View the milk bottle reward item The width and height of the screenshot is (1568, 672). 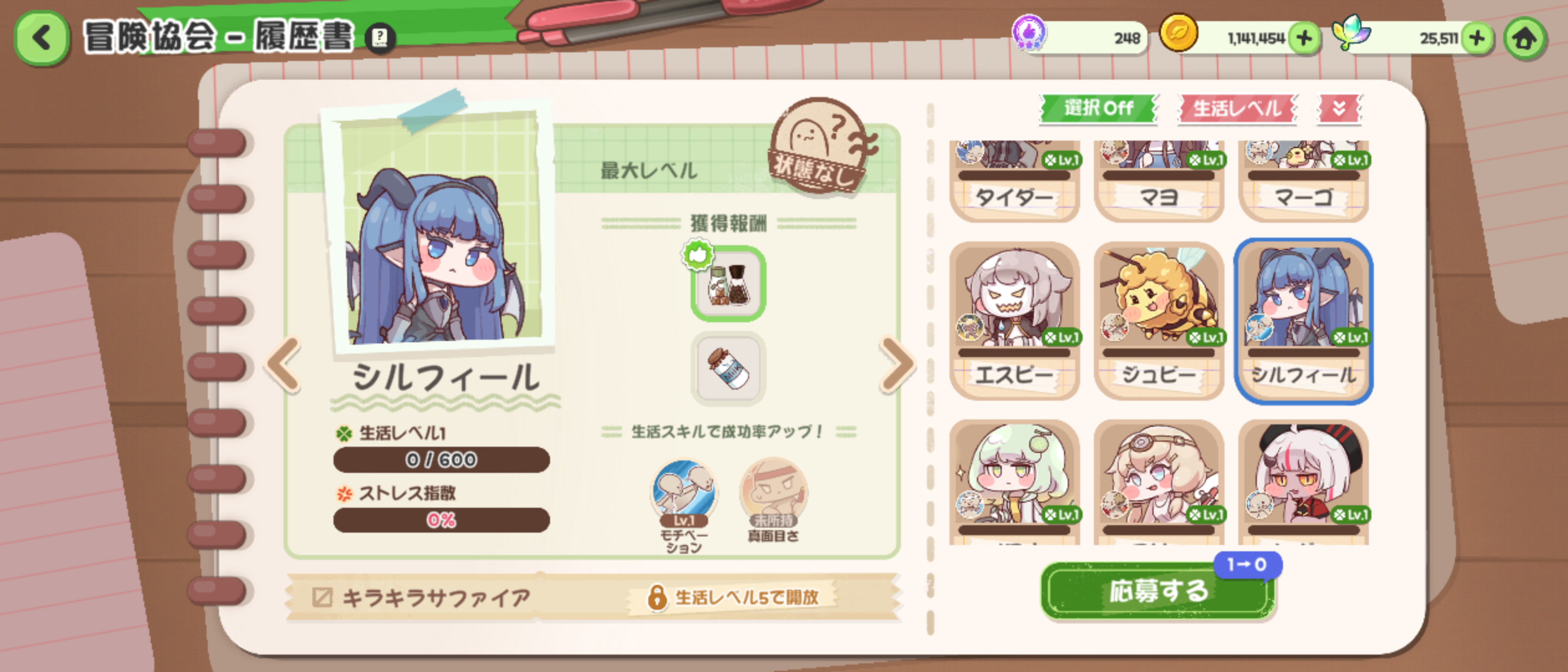coord(728,368)
